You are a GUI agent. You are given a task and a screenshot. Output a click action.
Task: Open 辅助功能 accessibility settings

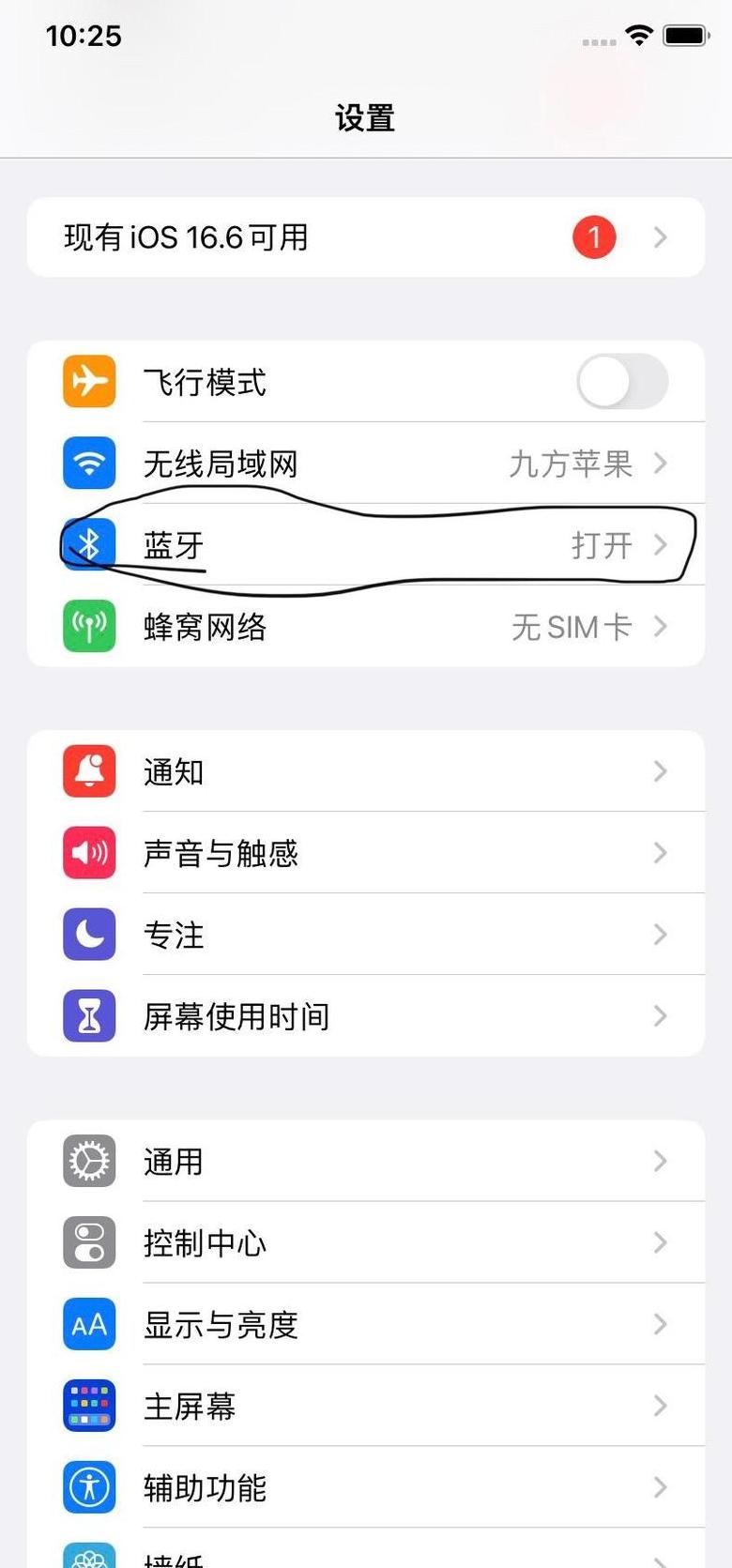(366, 1487)
